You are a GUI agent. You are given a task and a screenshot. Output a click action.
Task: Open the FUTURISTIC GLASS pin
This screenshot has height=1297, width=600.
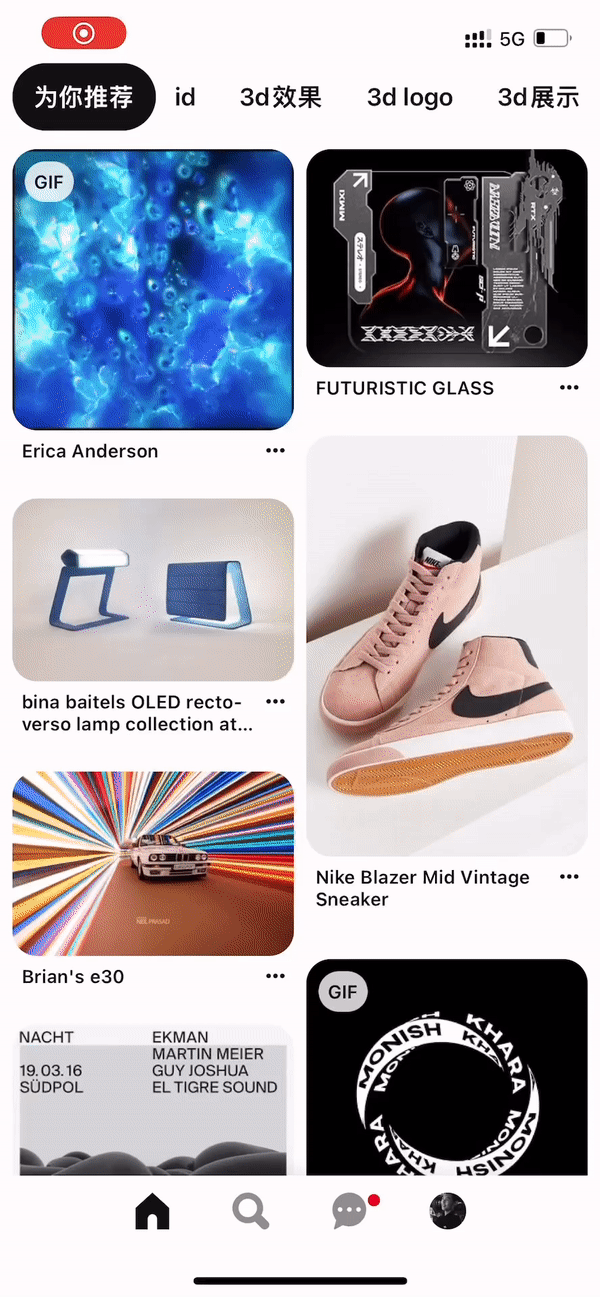447,258
